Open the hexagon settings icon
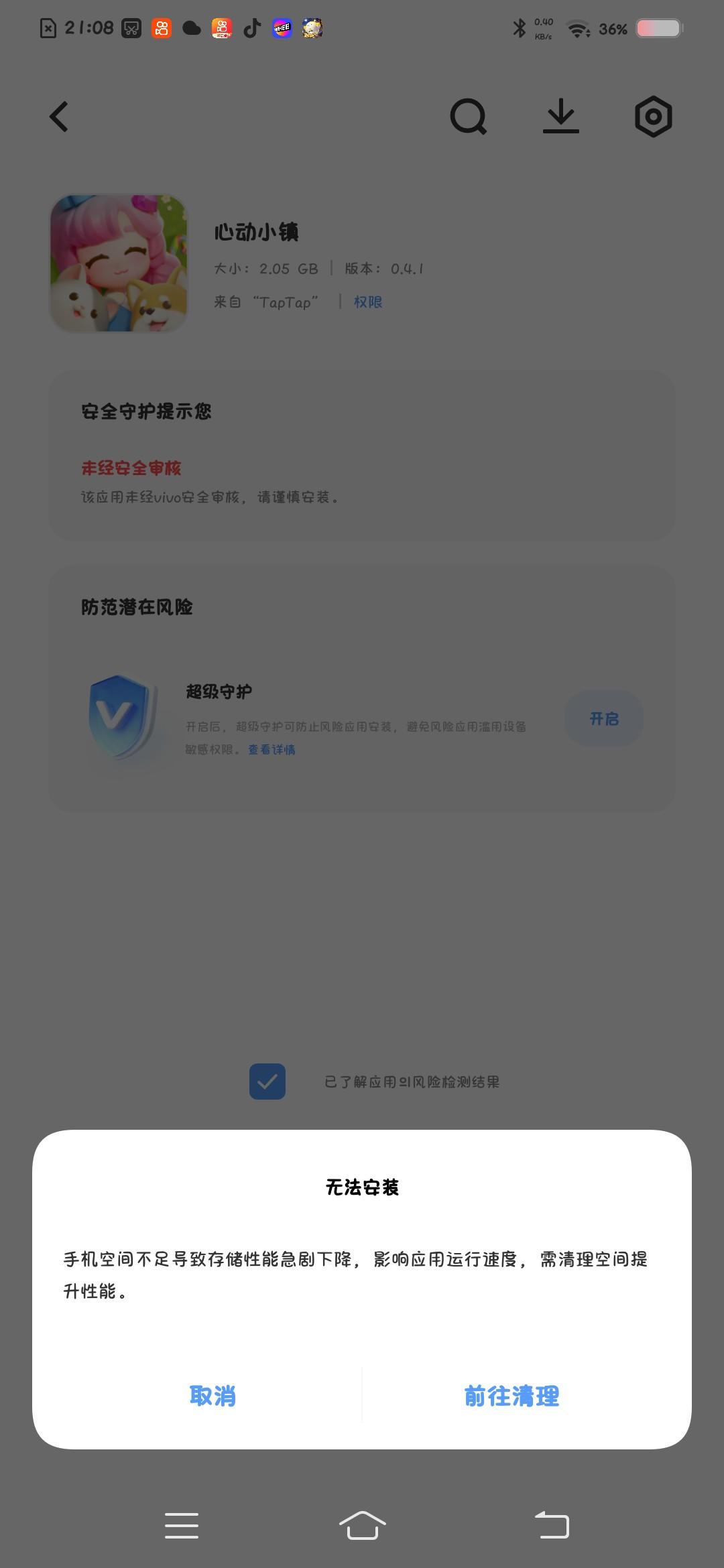Image resolution: width=724 pixels, height=1568 pixels. (653, 117)
